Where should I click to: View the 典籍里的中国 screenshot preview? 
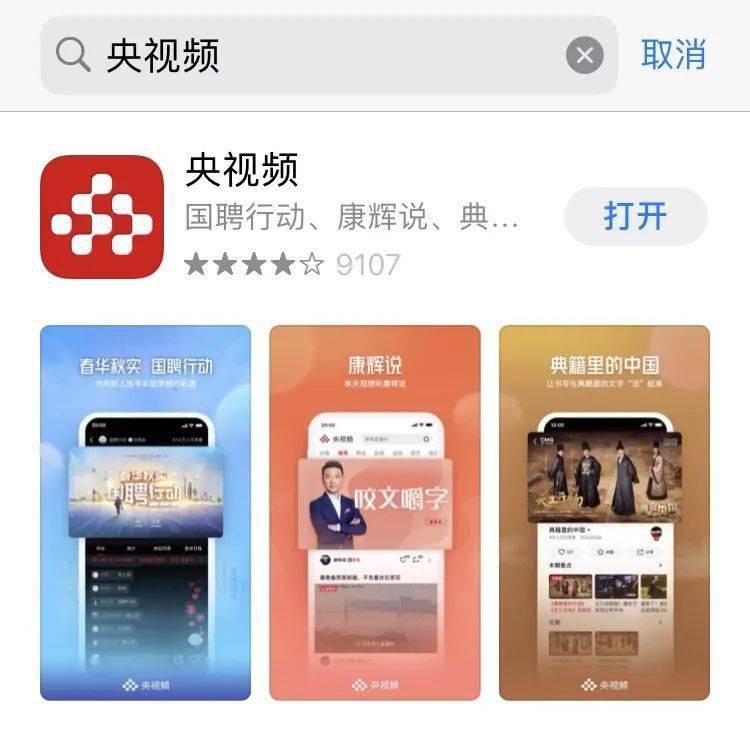point(604,512)
